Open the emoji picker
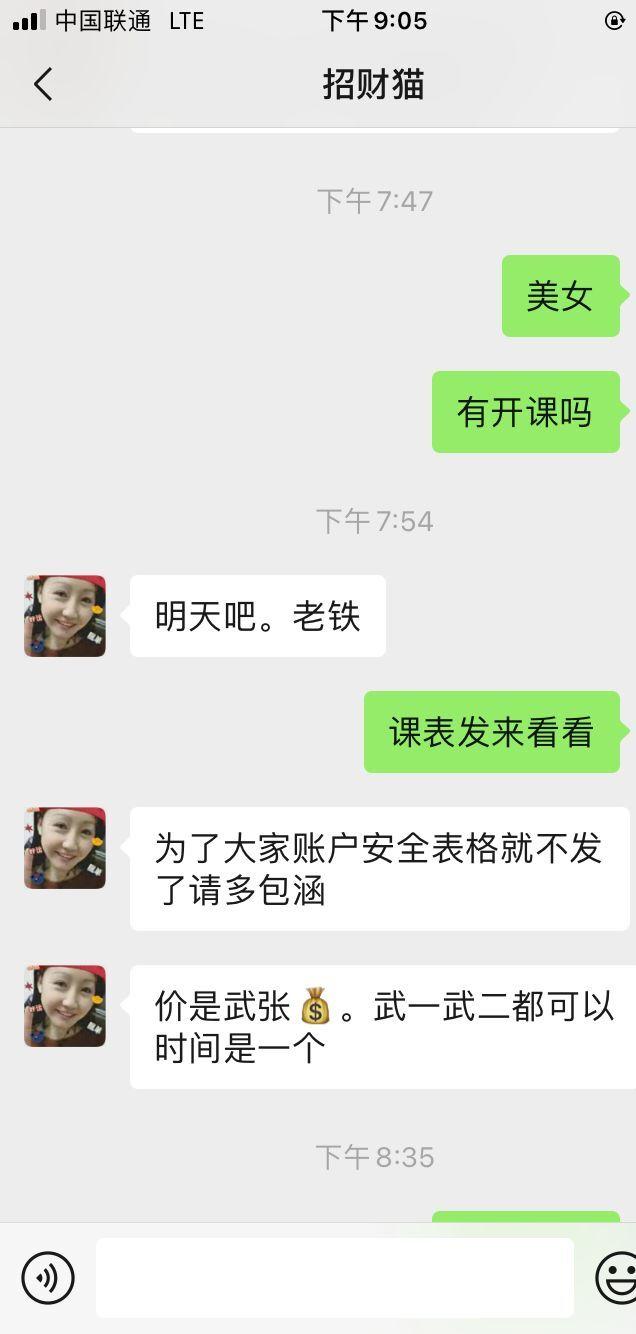 click(x=616, y=1277)
